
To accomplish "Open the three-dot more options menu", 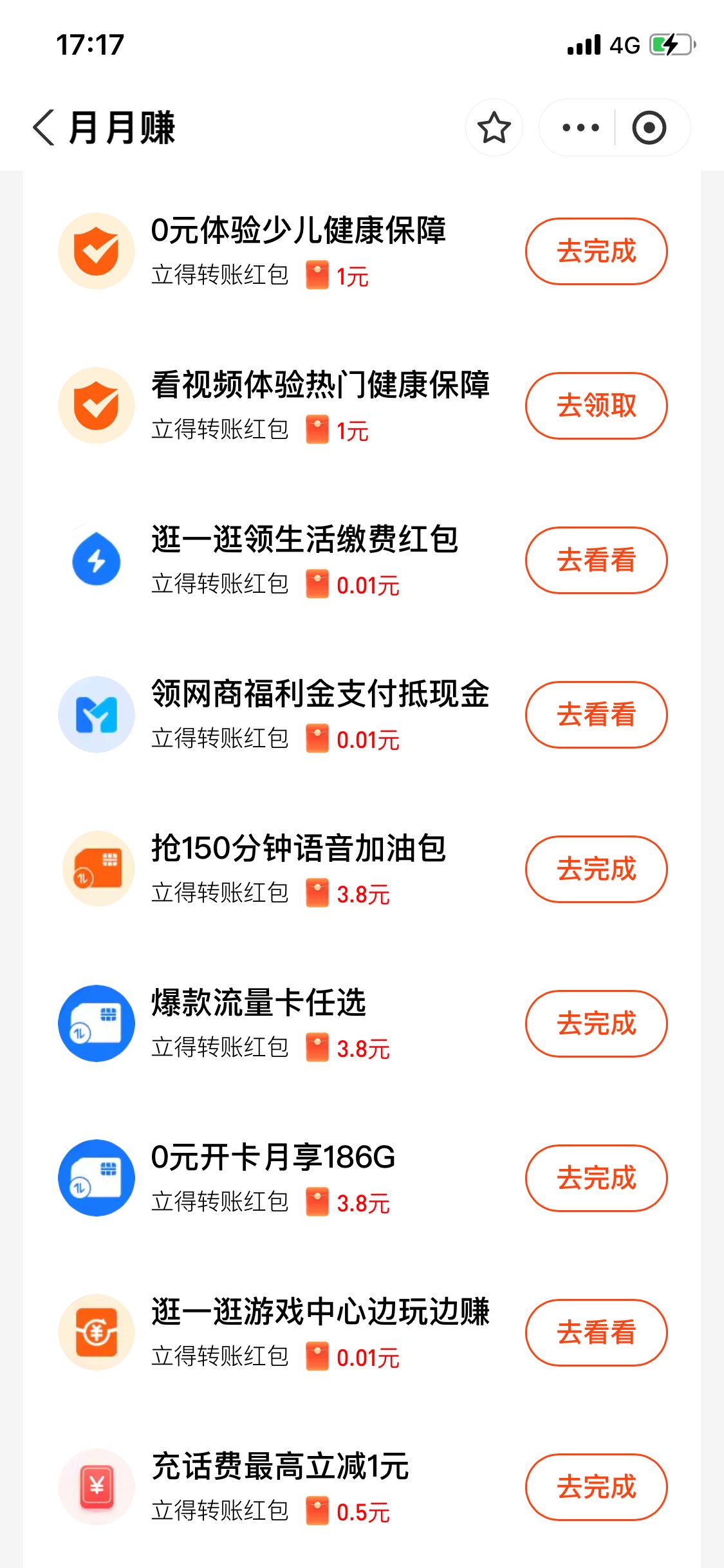I will coord(580,127).
